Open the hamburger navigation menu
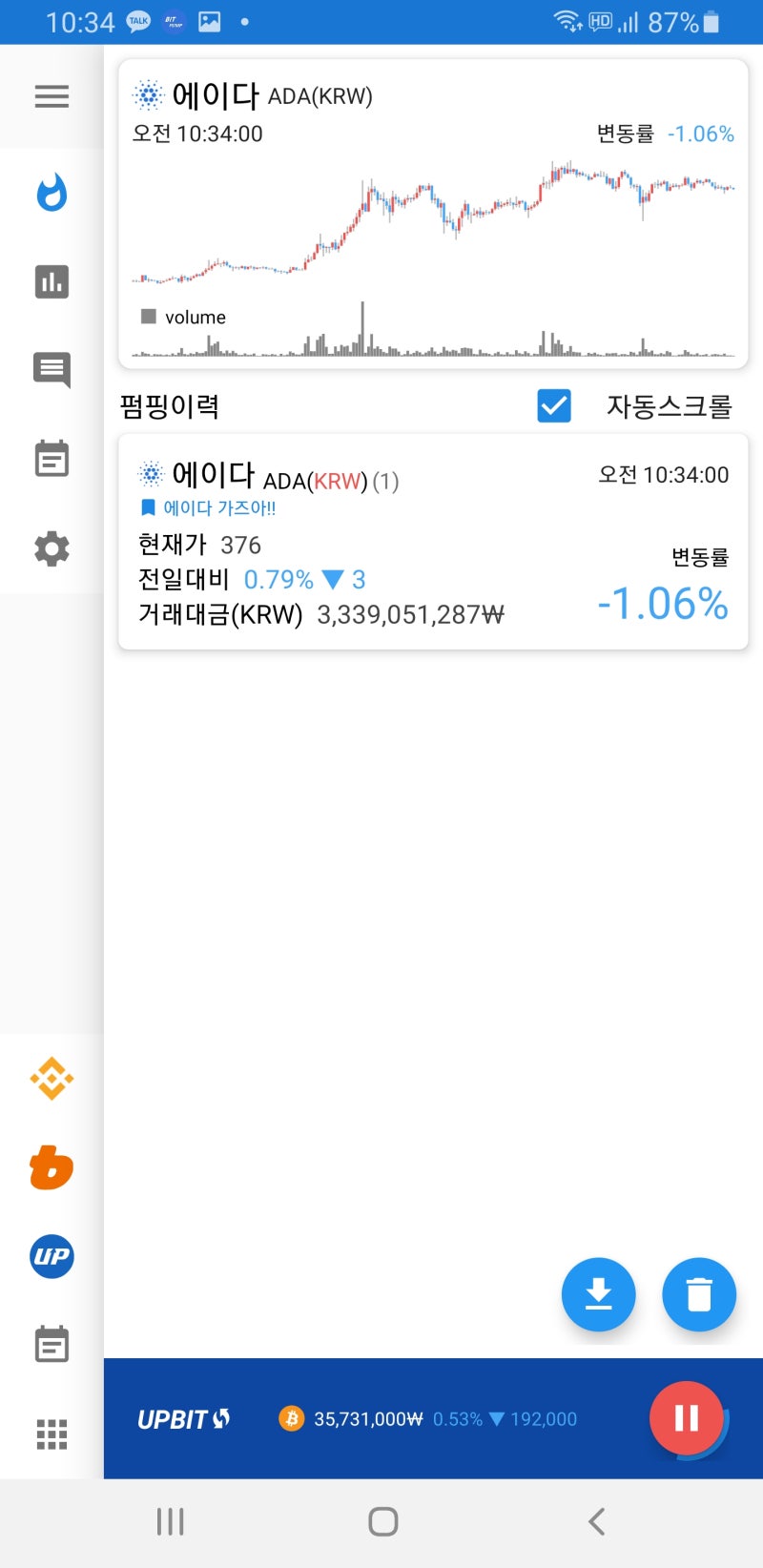This screenshot has width=763, height=1568. pyautogui.click(x=52, y=95)
